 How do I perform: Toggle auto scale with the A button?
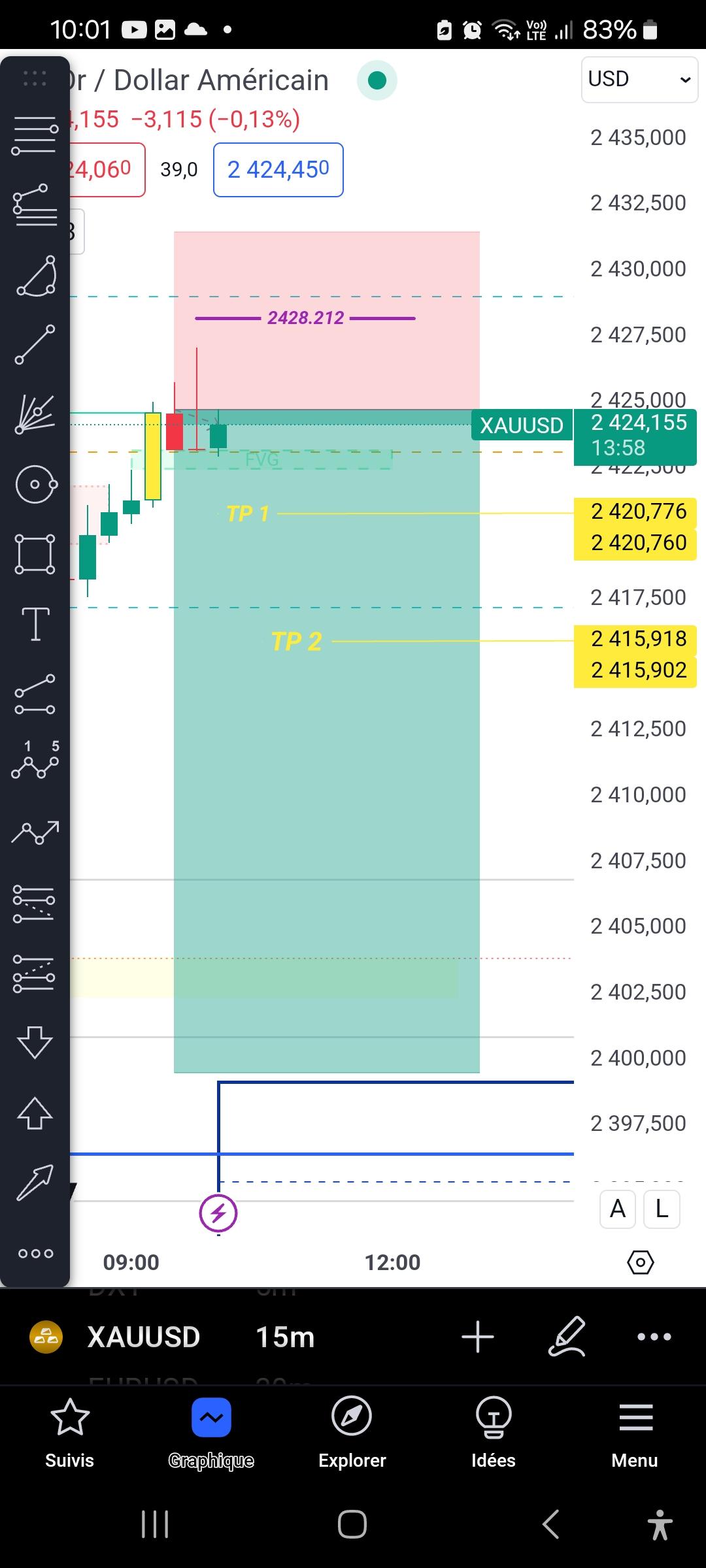[x=618, y=1209]
